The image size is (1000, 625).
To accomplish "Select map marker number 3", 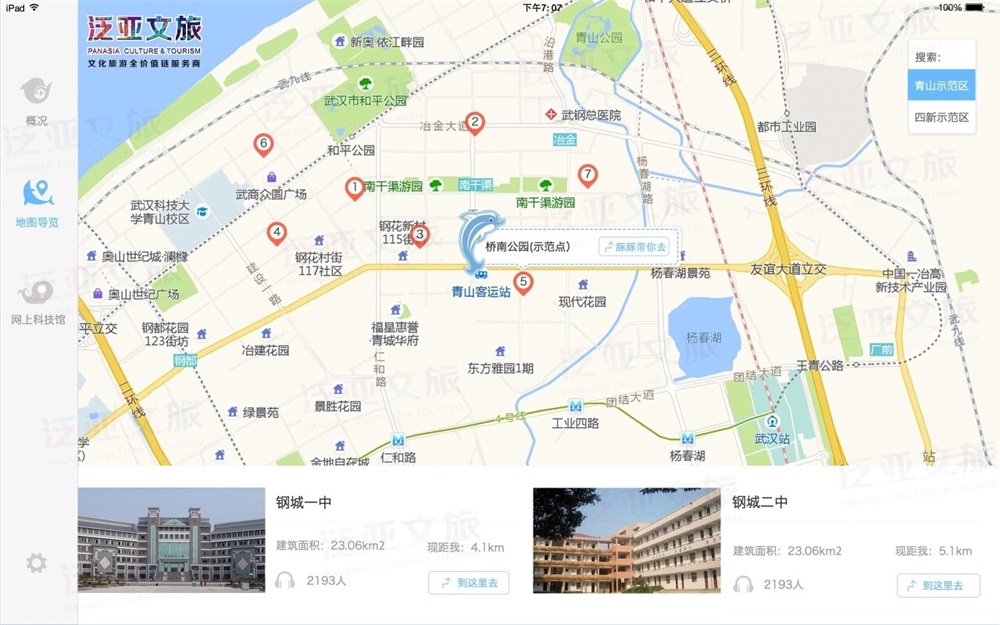I will point(420,235).
